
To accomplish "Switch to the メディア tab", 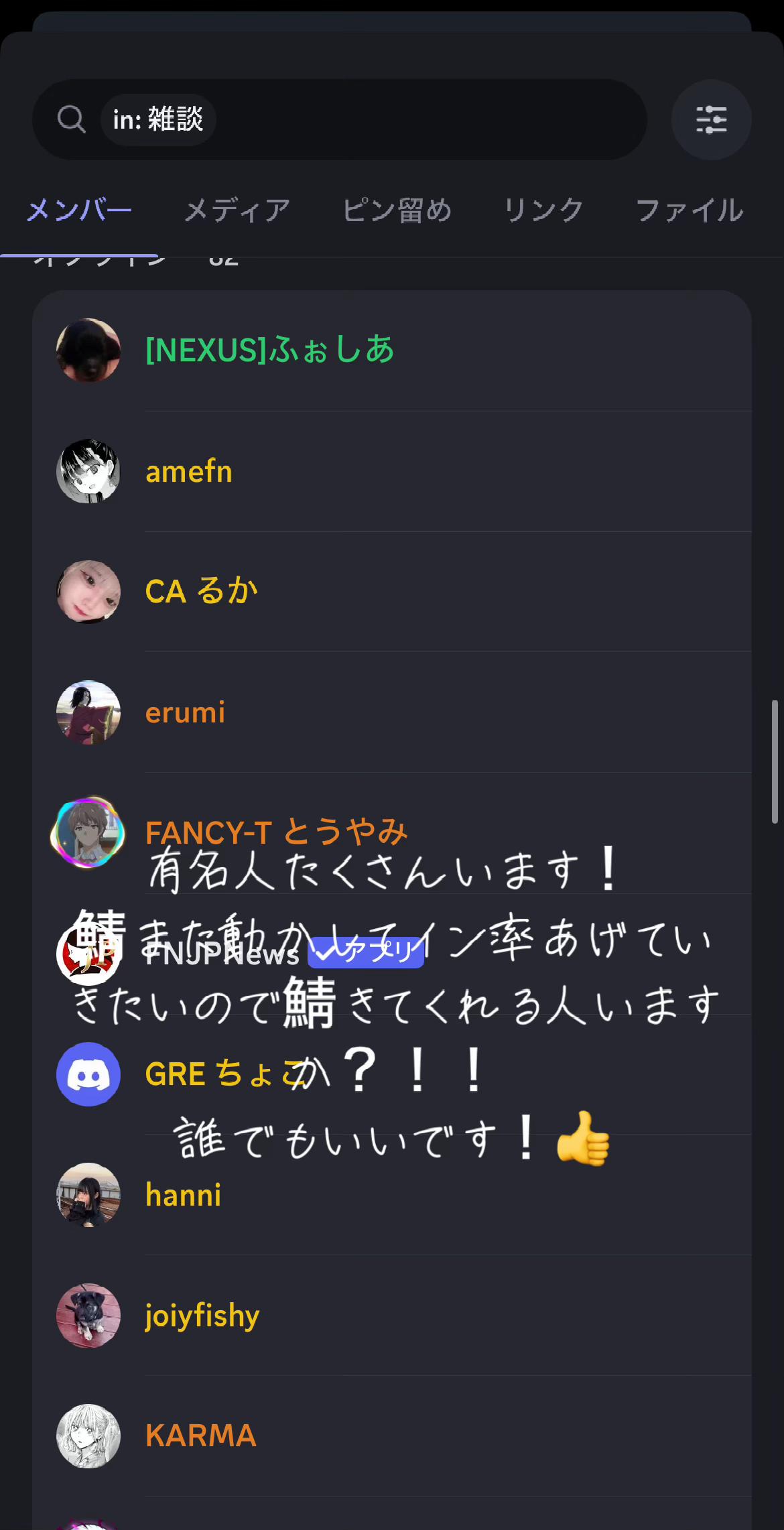I will tap(237, 210).
